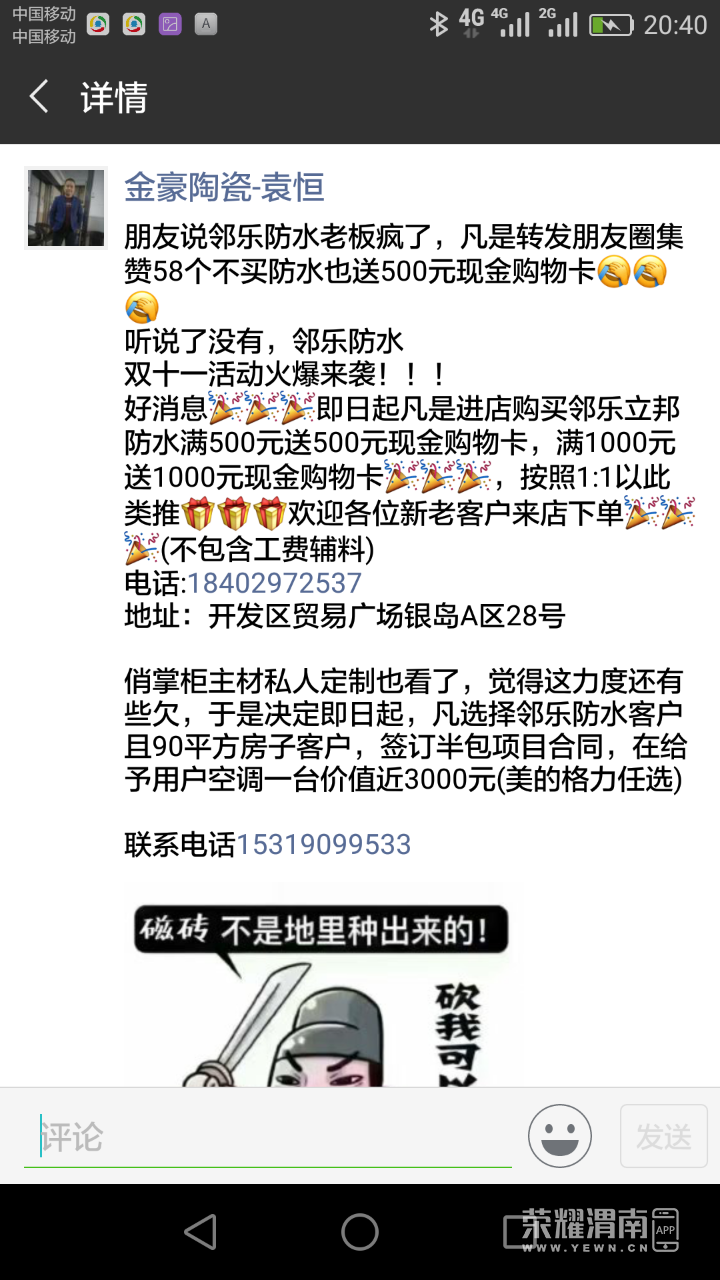The width and height of the screenshot is (720, 1280).
Task: Call the phone number 18402972537
Action: [x=274, y=583]
